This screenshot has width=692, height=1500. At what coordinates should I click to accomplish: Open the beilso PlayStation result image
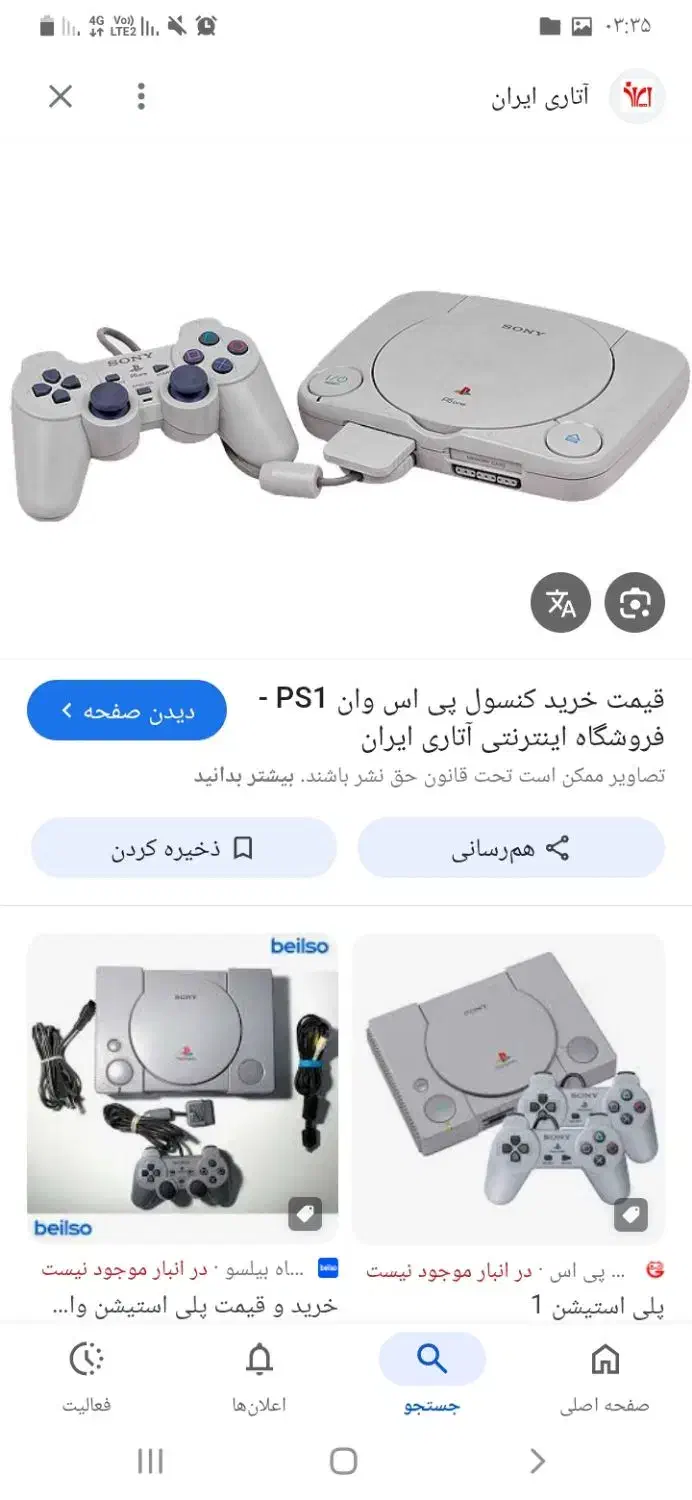182,1089
